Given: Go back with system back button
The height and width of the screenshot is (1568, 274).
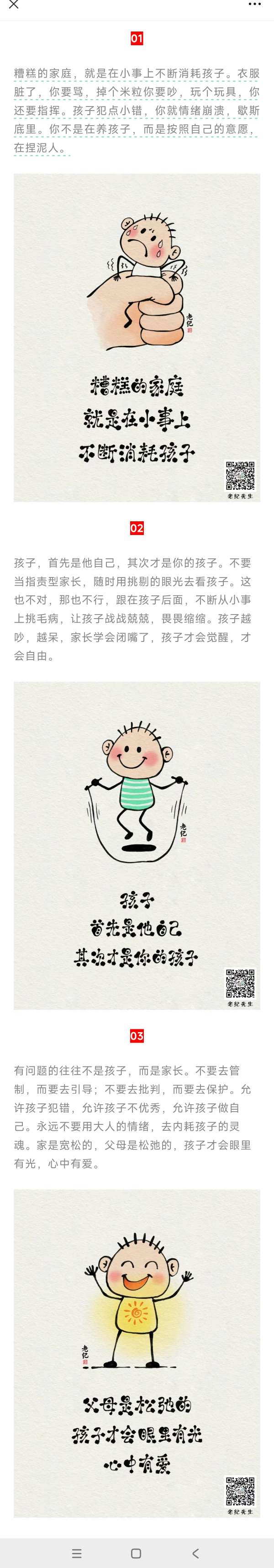Looking at the screenshot, I should tap(195, 1553).
